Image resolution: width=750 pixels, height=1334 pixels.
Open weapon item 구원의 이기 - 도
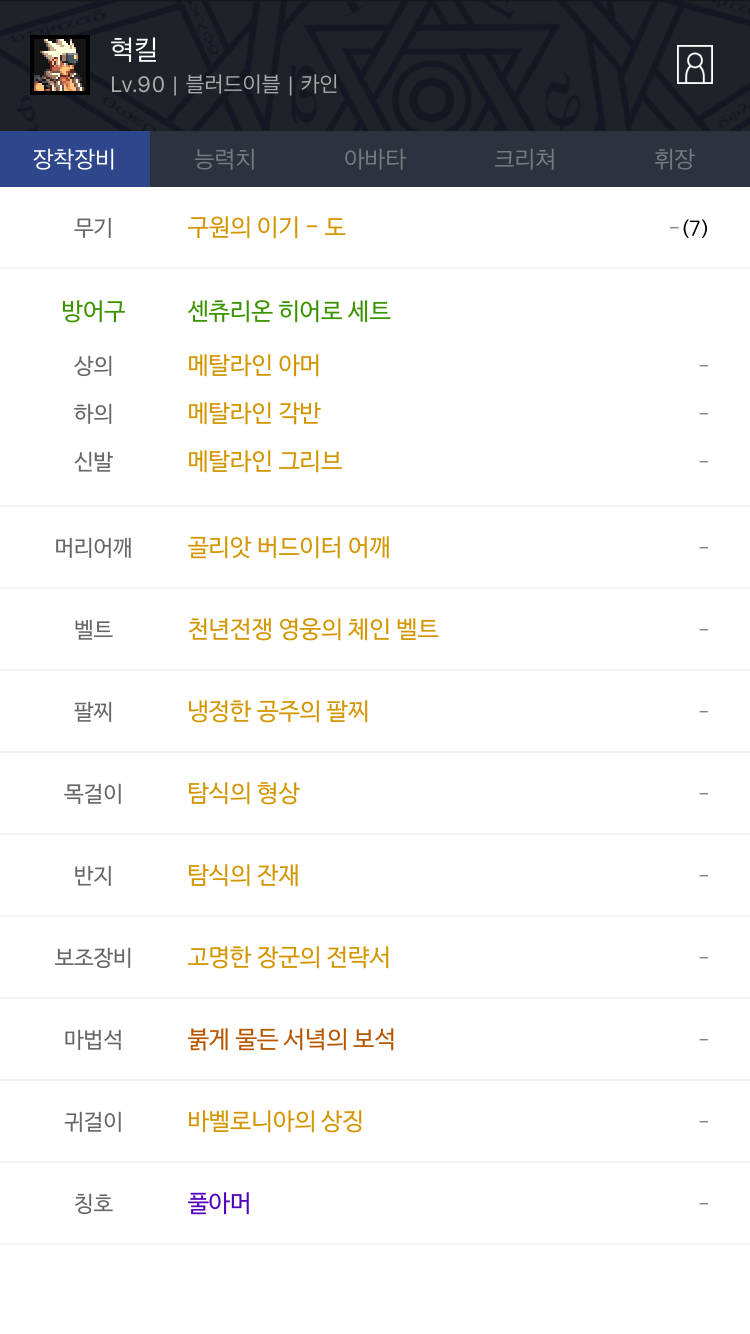coord(266,227)
